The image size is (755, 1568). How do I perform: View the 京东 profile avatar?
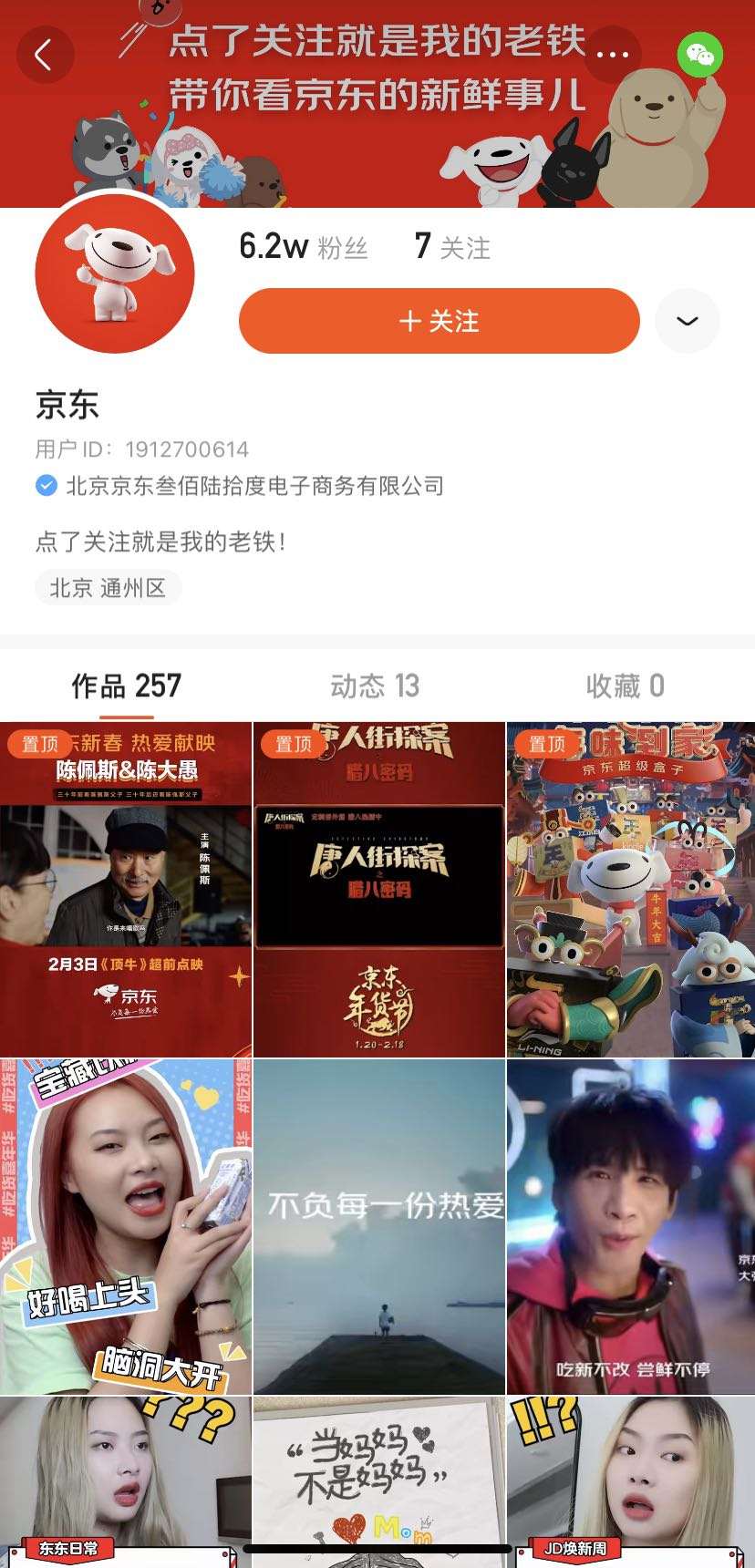click(115, 273)
